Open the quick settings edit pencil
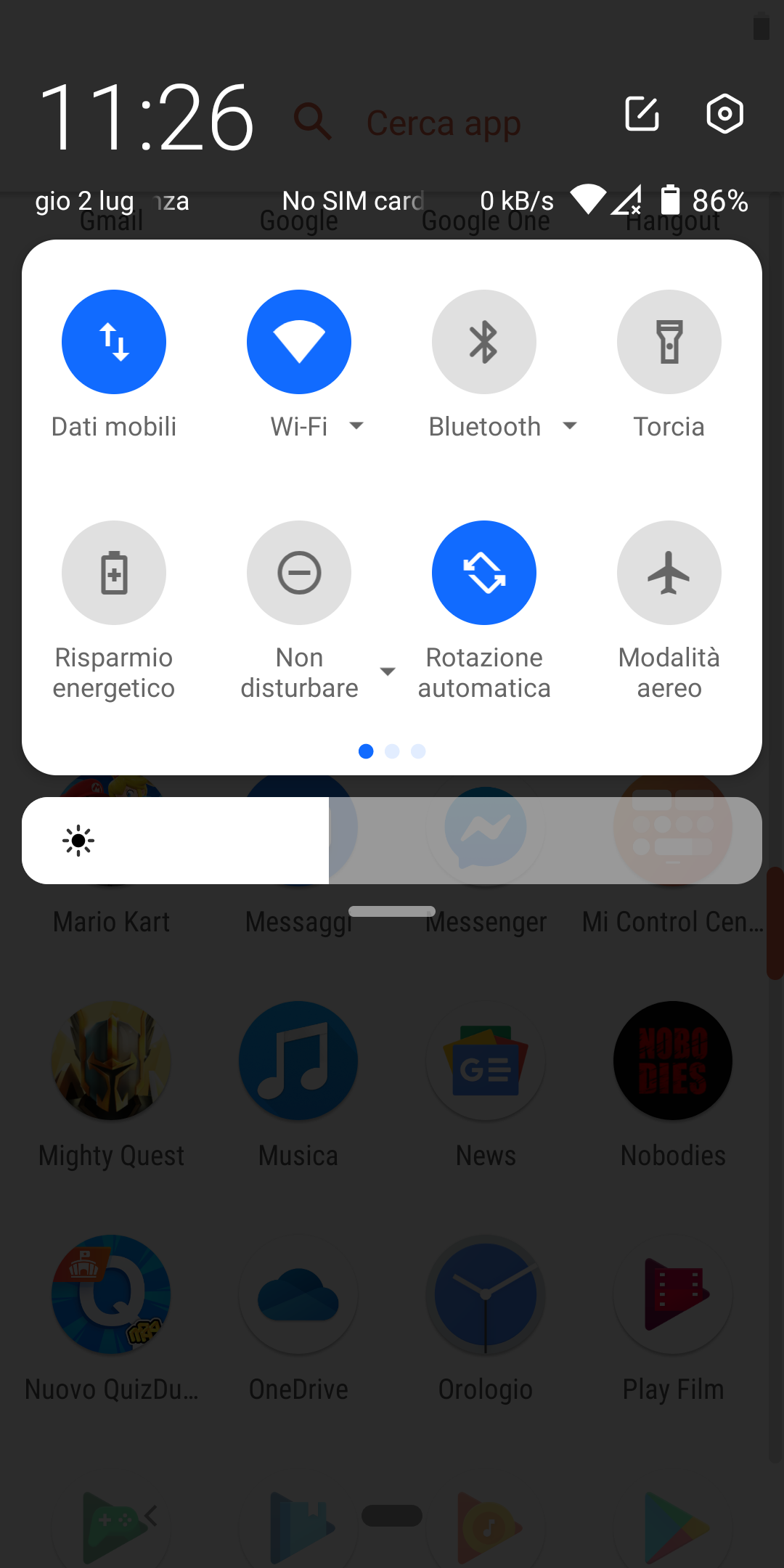 pos(642,113)
